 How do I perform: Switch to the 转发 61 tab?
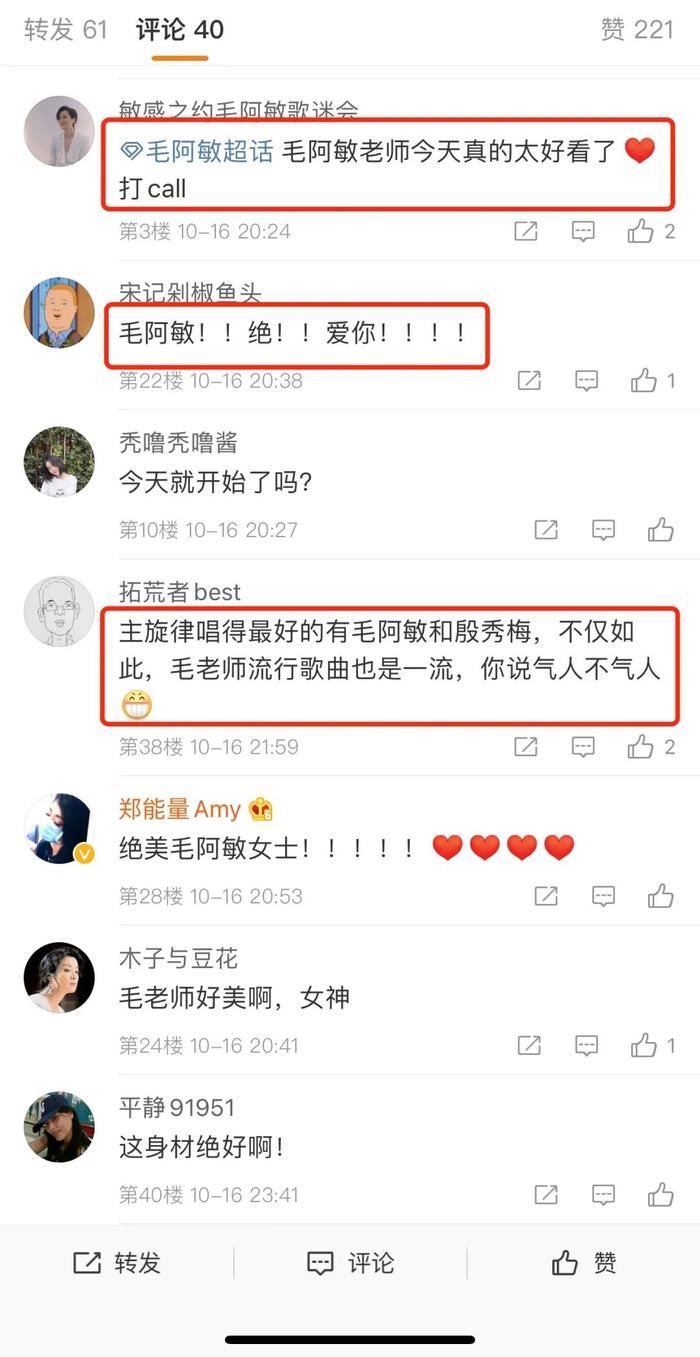pyautogui.click(x=65, y=29)
